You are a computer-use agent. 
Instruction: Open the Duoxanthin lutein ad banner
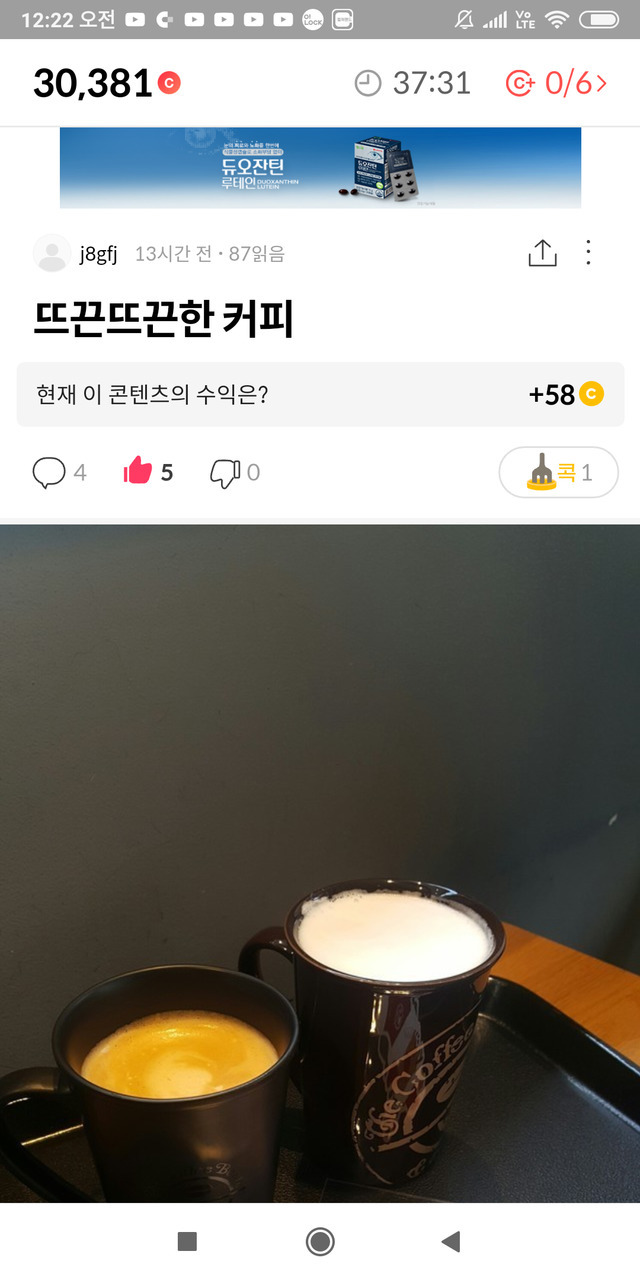click(320, 168)
